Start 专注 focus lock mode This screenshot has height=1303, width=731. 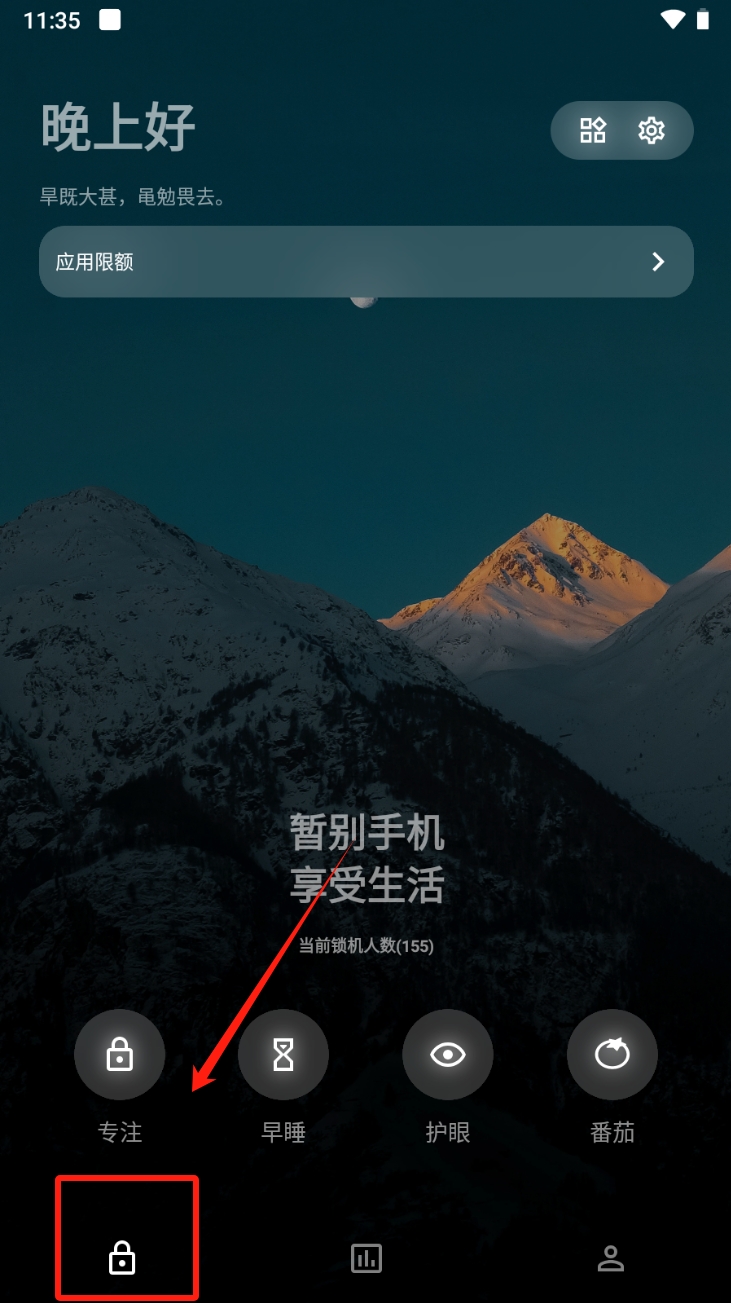point(120,1055)
